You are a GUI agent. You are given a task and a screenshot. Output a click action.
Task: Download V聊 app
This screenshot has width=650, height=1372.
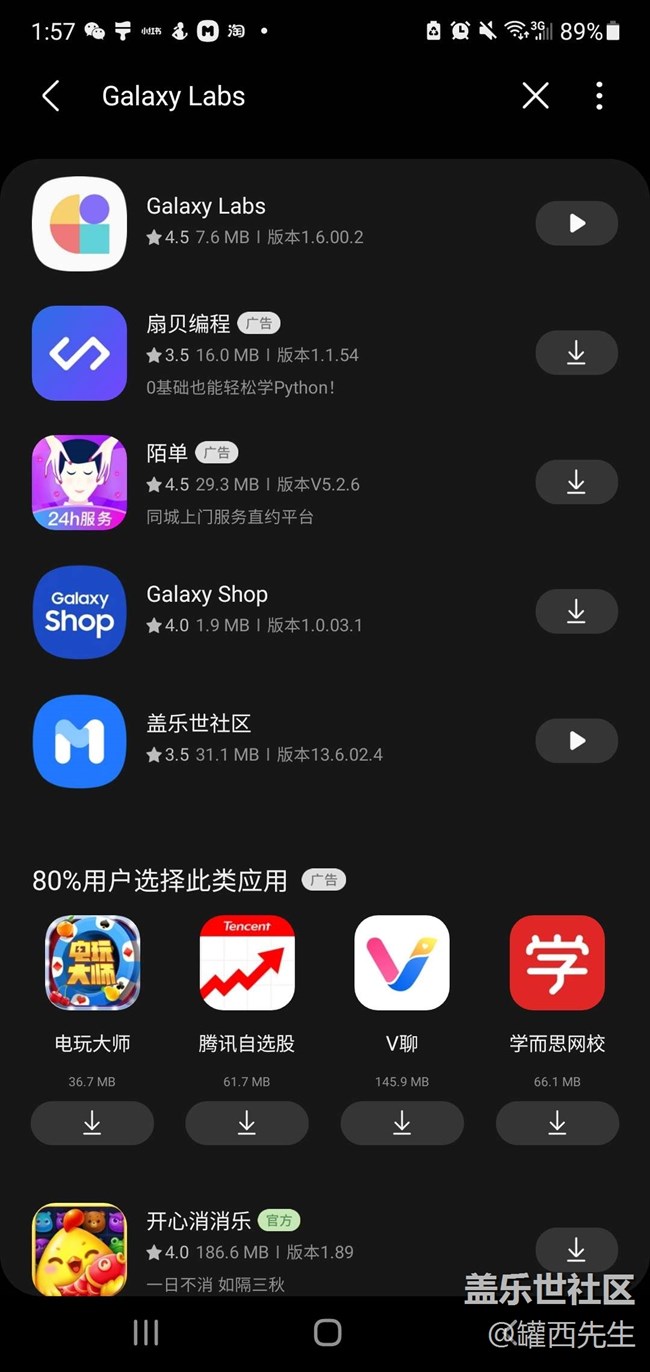[x=402, y=1123]
